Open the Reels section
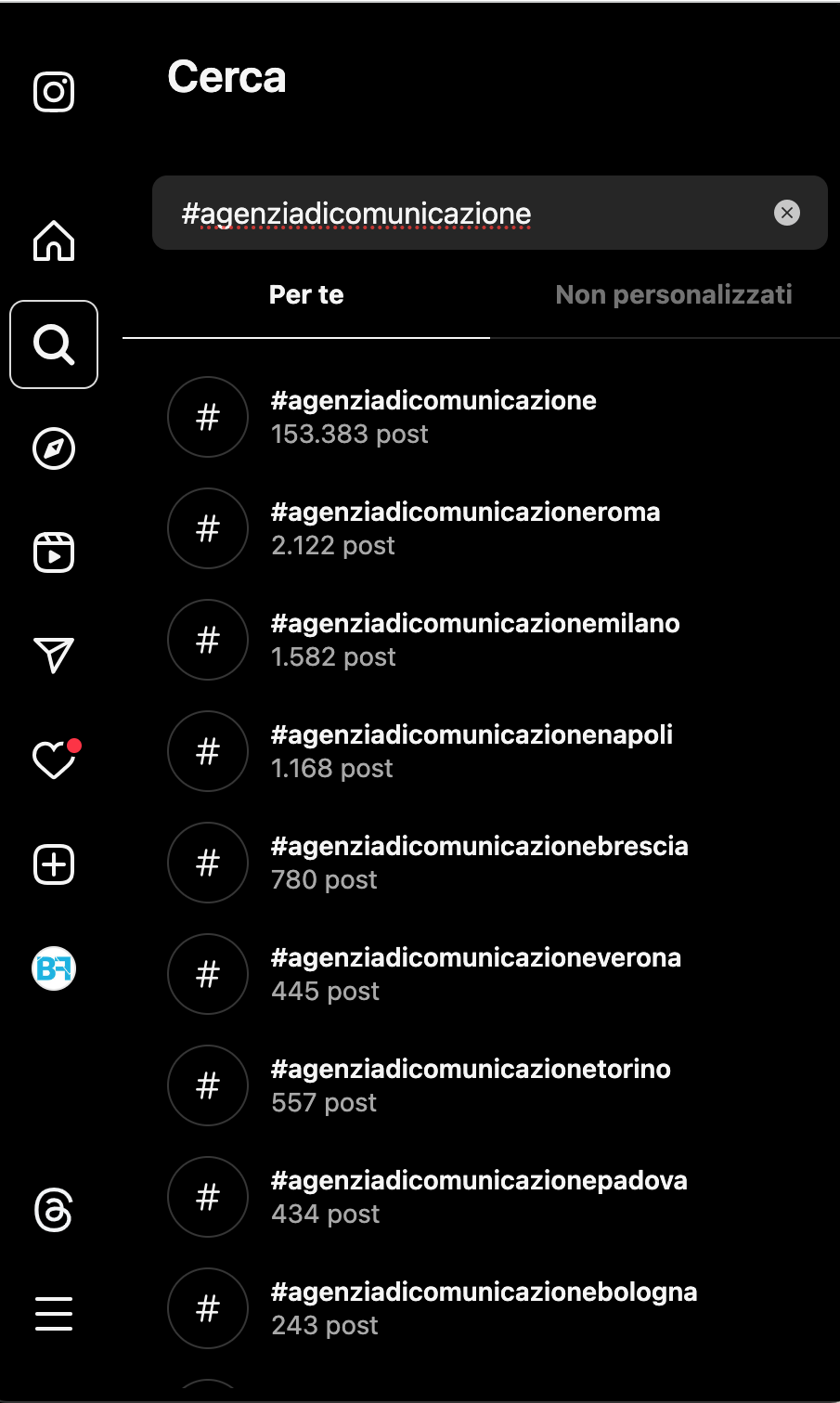840x1403 pixels. pyautogui.click(x=54, y=552)
